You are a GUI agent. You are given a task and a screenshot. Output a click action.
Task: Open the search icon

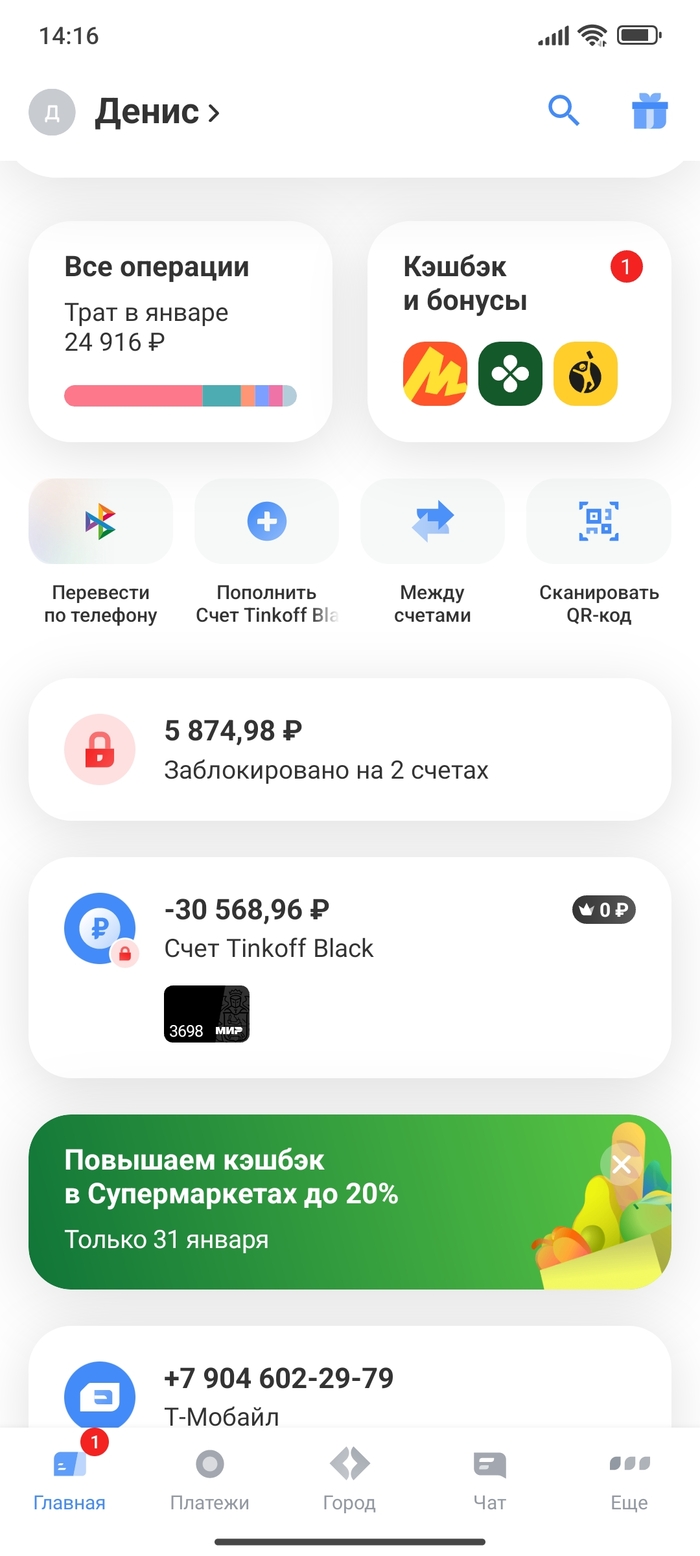point(564,110)
